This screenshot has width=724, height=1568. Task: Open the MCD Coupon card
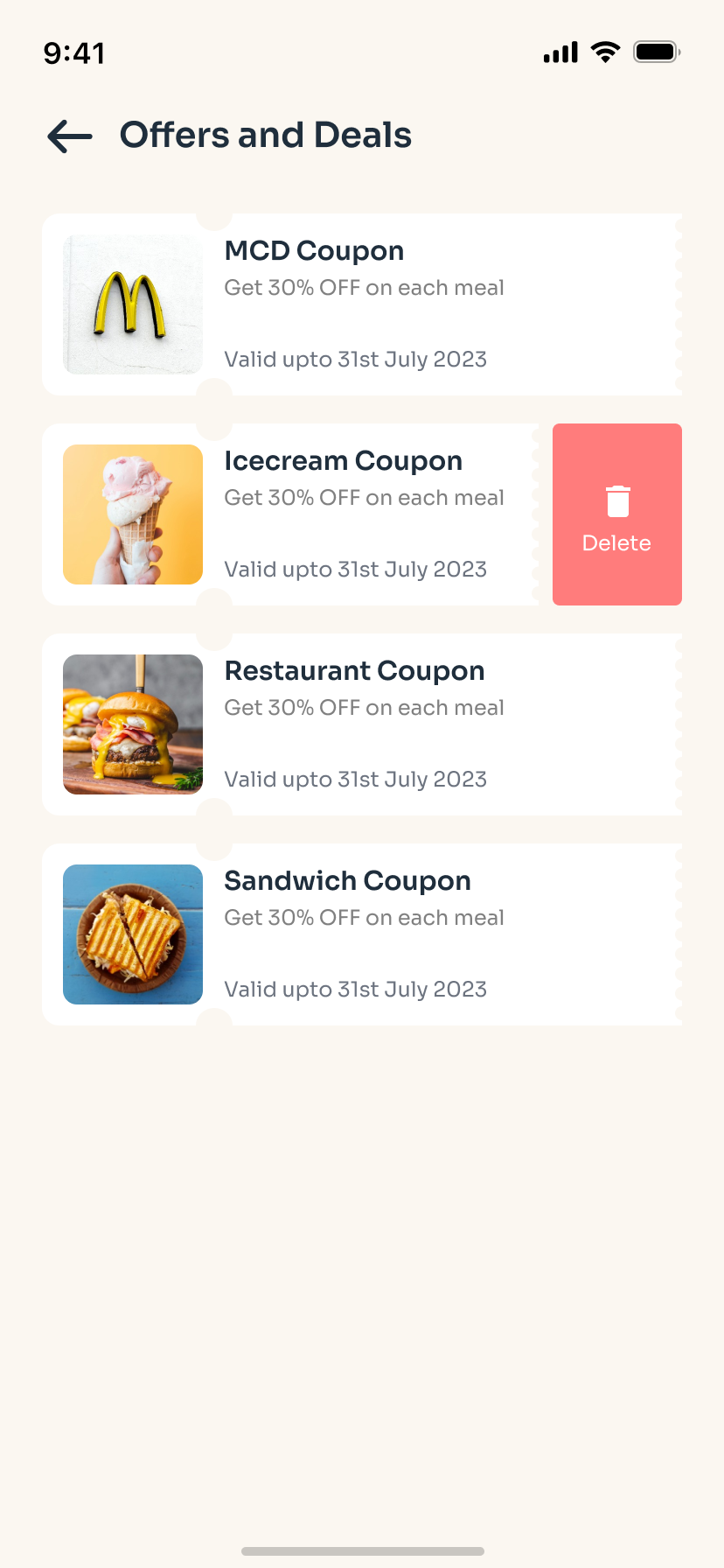click(x=362, y=304)
